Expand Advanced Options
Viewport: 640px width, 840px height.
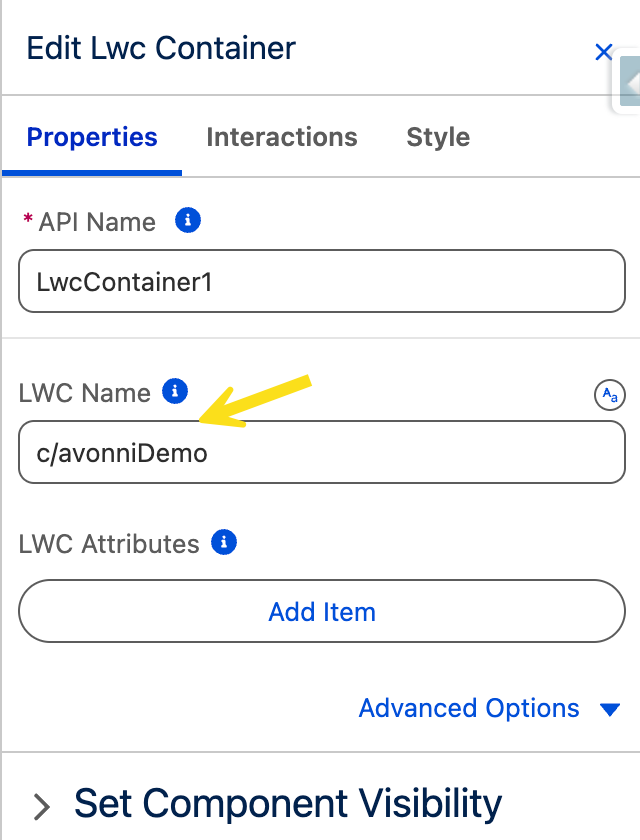(489, 708)
